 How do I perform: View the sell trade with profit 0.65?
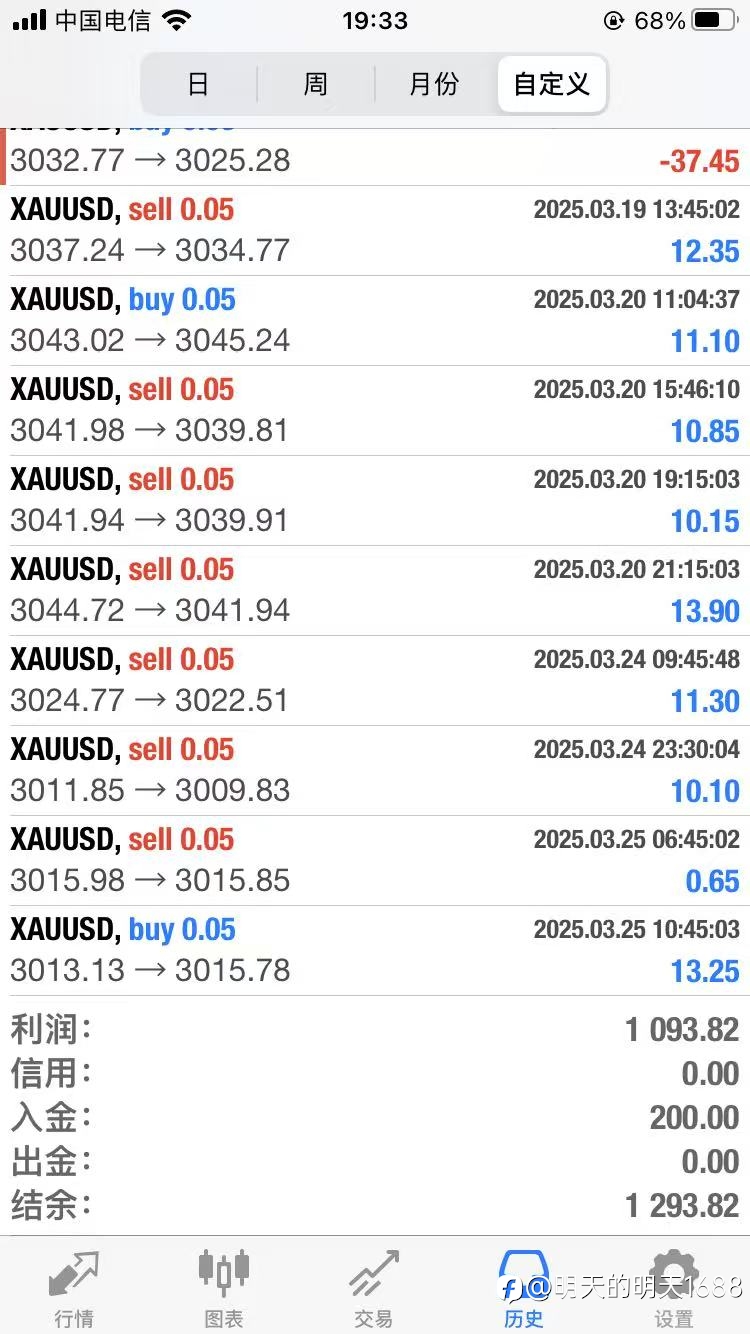[375, 861]
